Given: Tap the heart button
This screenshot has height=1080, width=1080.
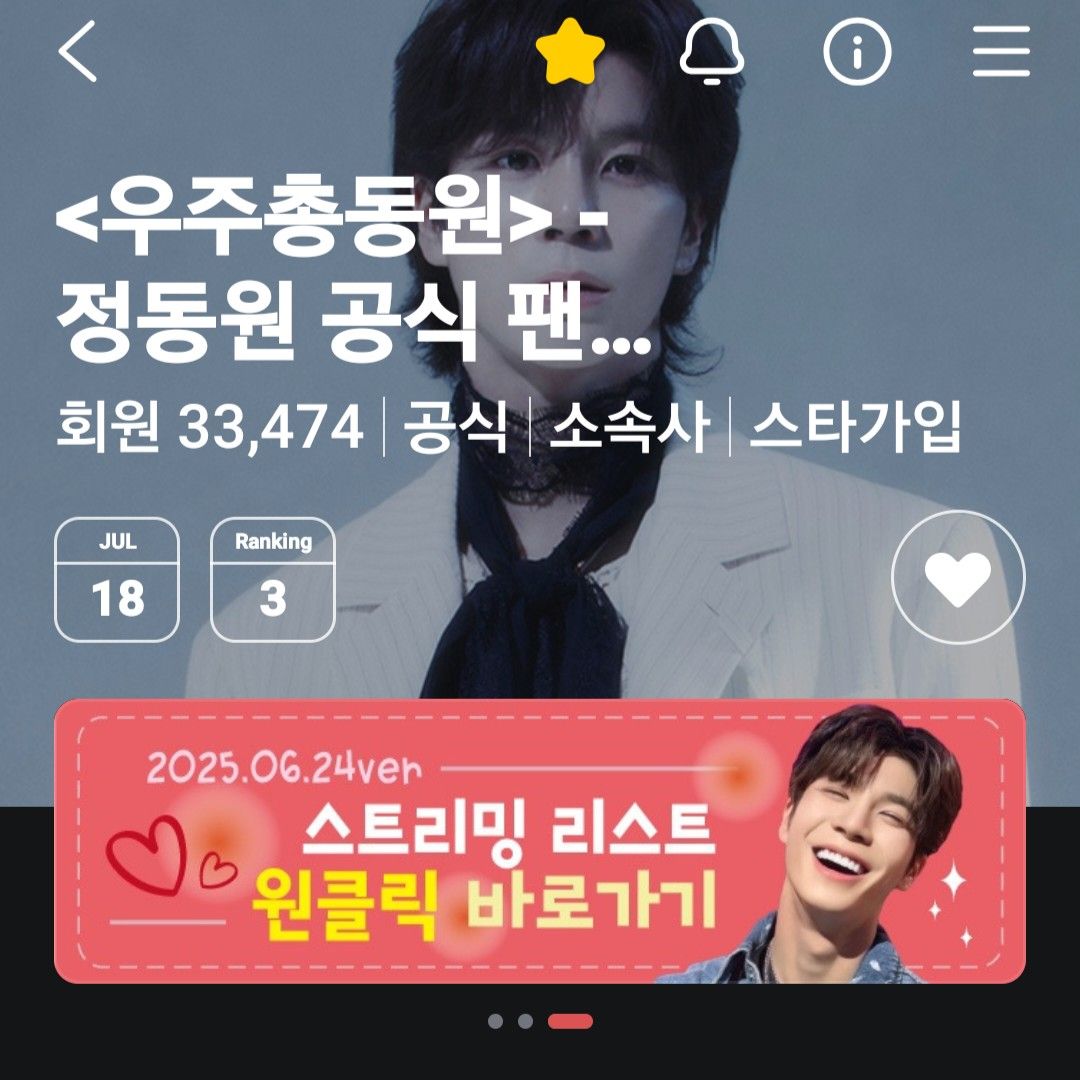Looking at the screenshot, I should tap(957, 578).
